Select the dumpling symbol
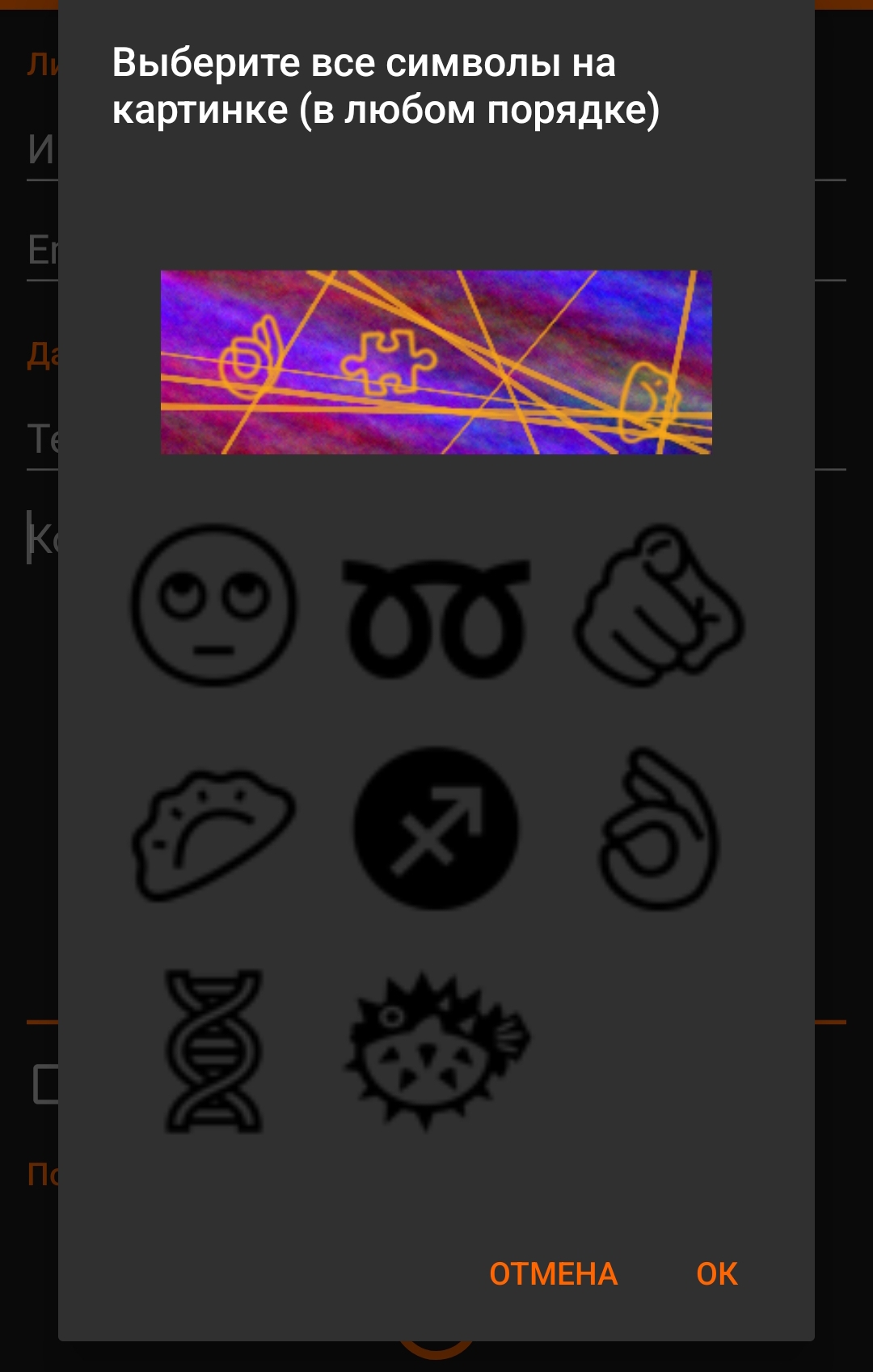The height and width of the screenshot is (1372, 873). coord(213,834)
